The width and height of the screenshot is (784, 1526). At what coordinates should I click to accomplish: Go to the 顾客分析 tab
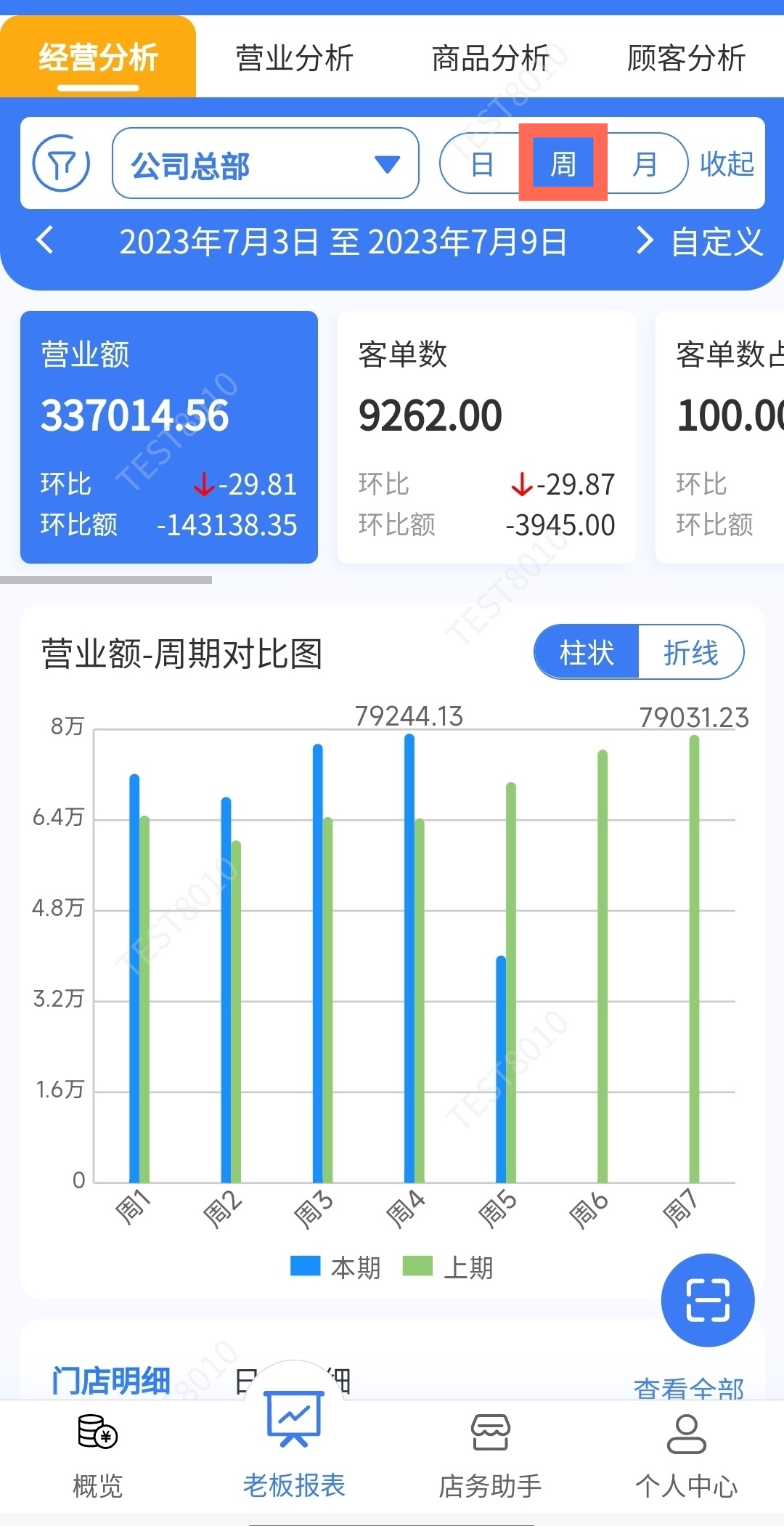click(x=686, y=58)
